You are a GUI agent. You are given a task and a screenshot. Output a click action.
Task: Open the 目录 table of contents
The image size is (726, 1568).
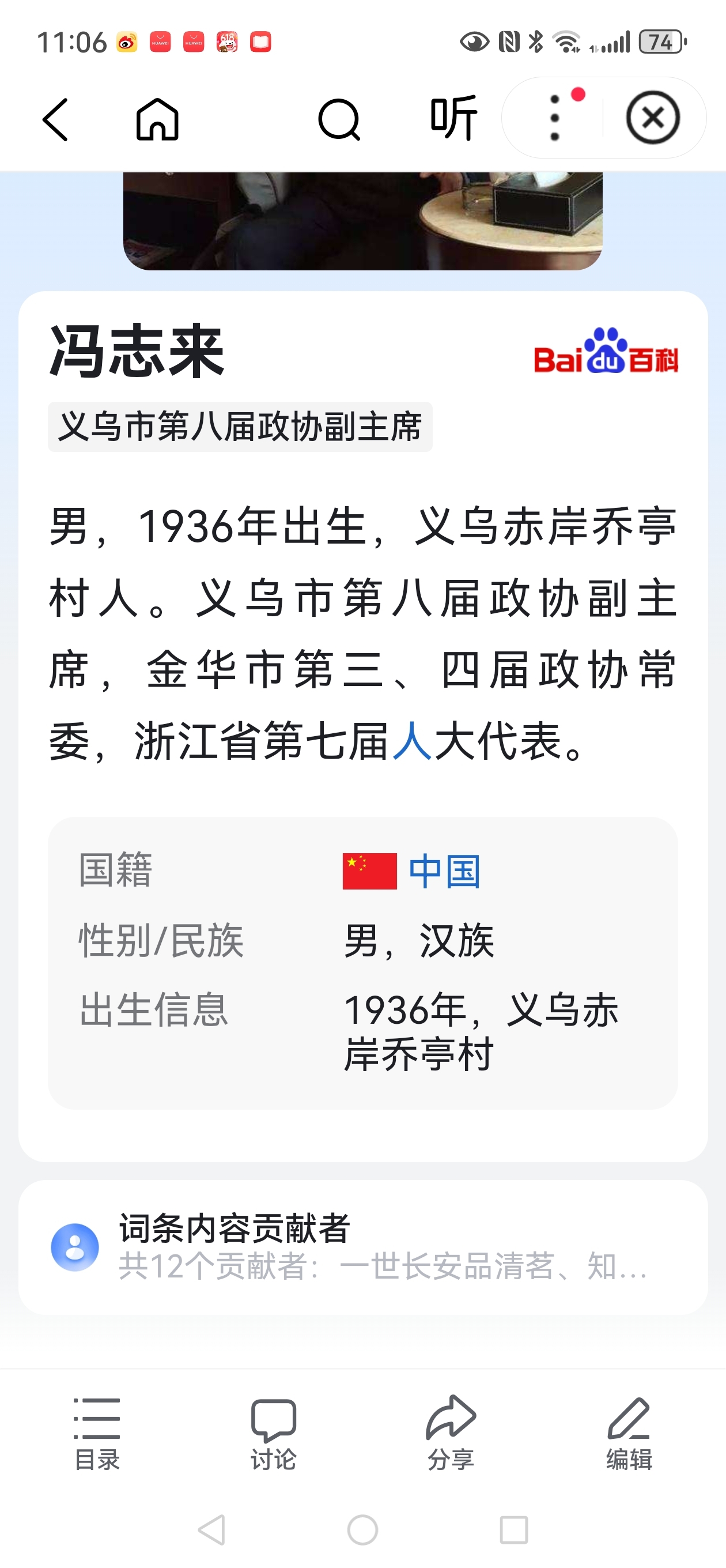[97, 1434]
